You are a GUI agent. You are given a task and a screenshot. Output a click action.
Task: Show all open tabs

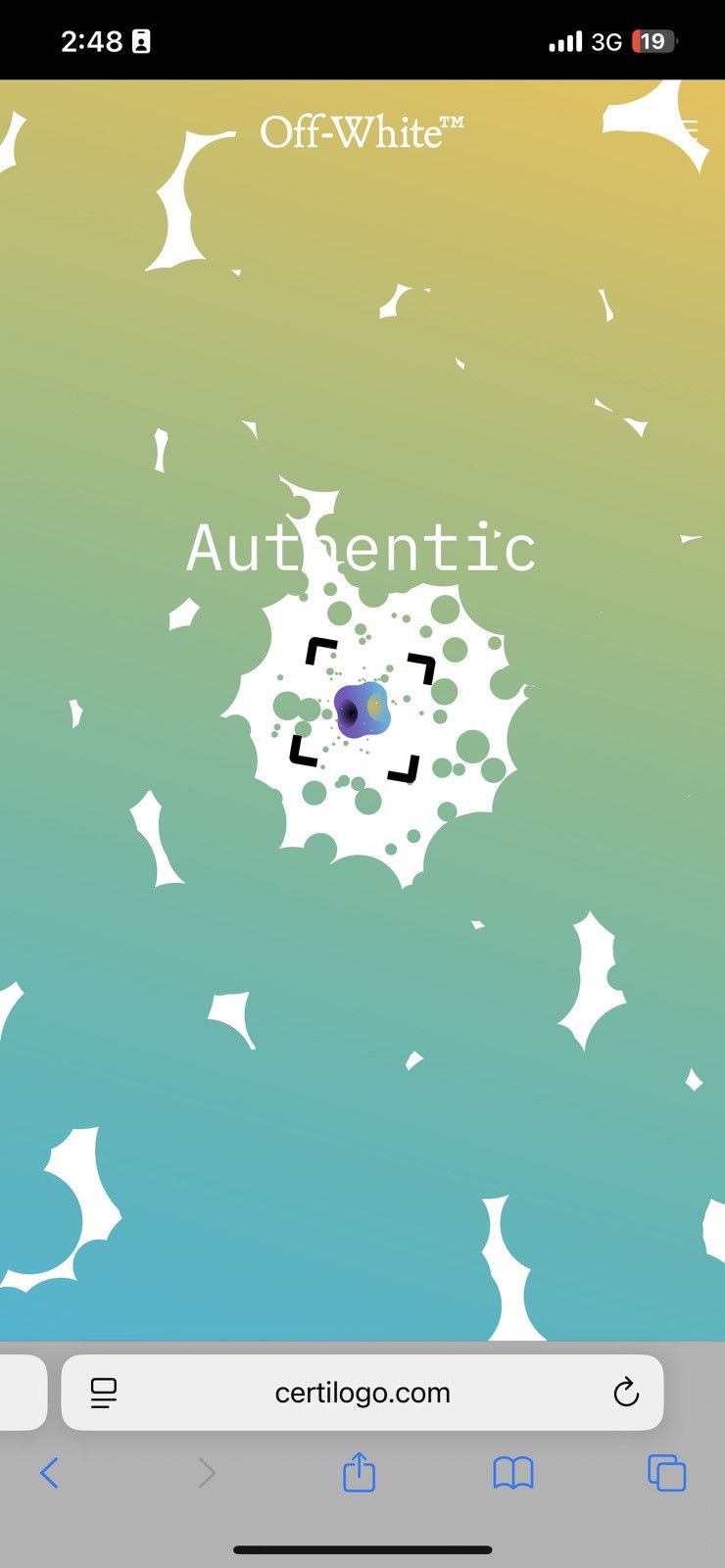pyautogui.click(x=667, y=1472)
